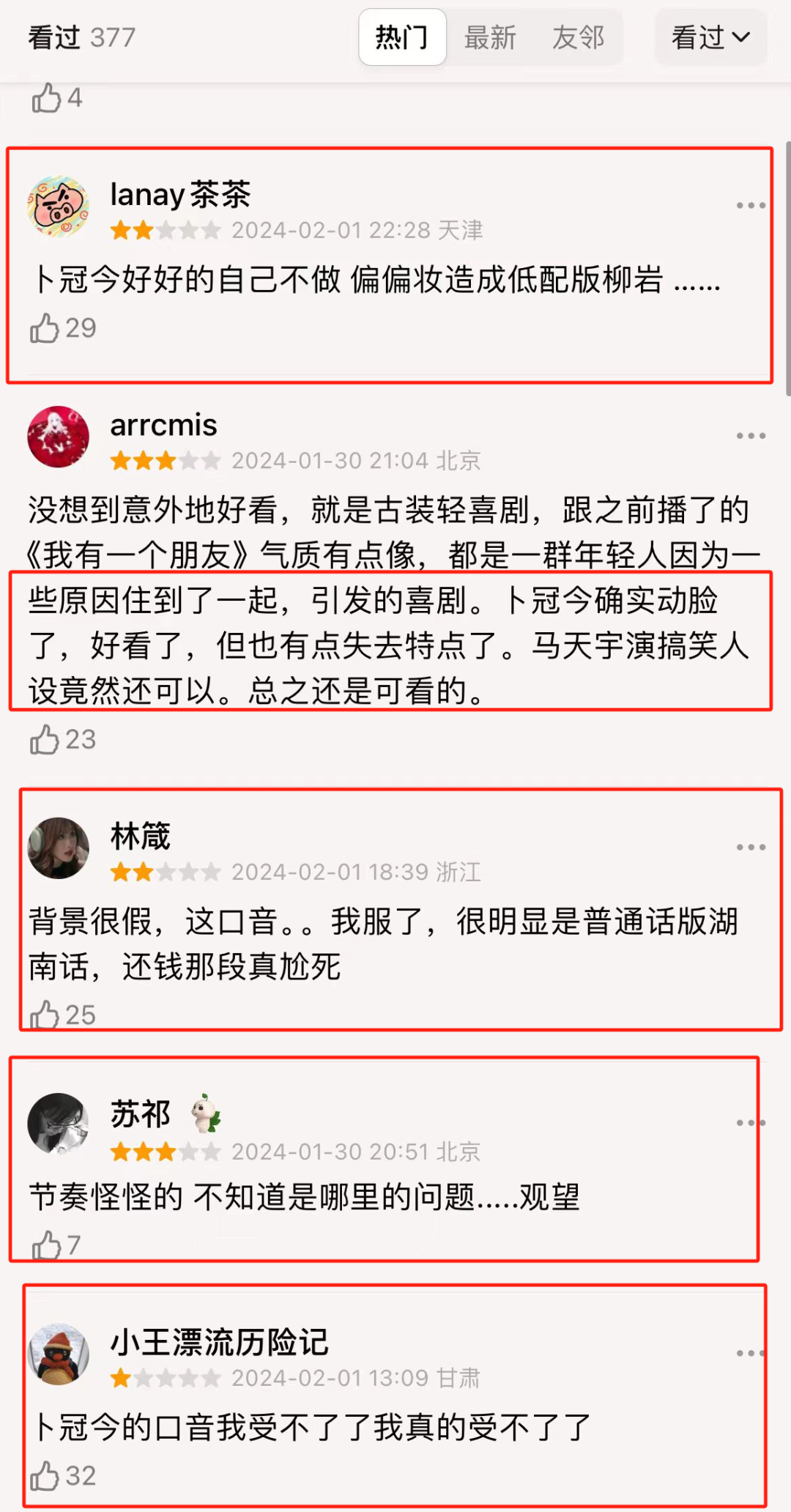Image resolution: width=791 pixels, height=1512 pixels.
Task: Open more options on lanay茶茶's review
Action: coord(751,206)
